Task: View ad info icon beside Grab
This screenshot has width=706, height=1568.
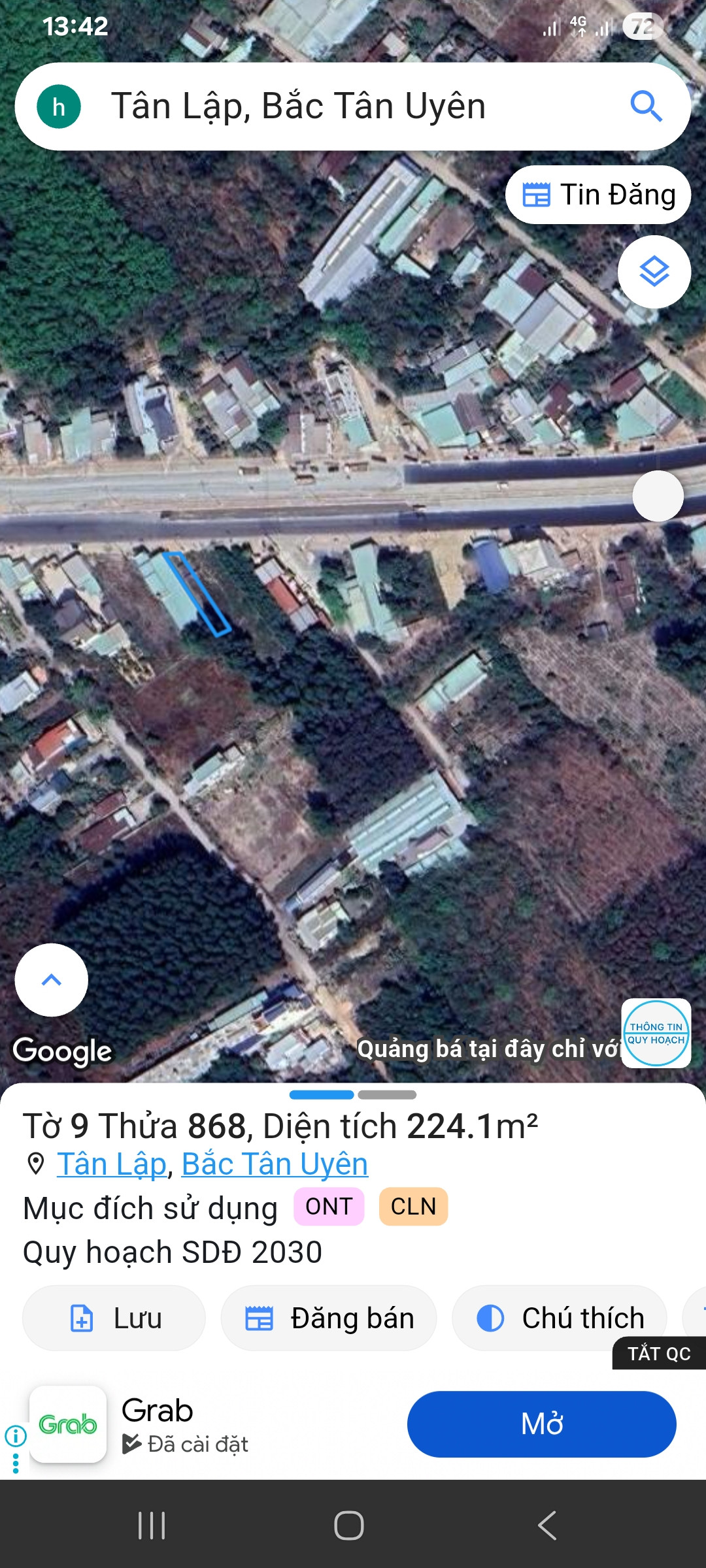Action: coord(16,1436)
